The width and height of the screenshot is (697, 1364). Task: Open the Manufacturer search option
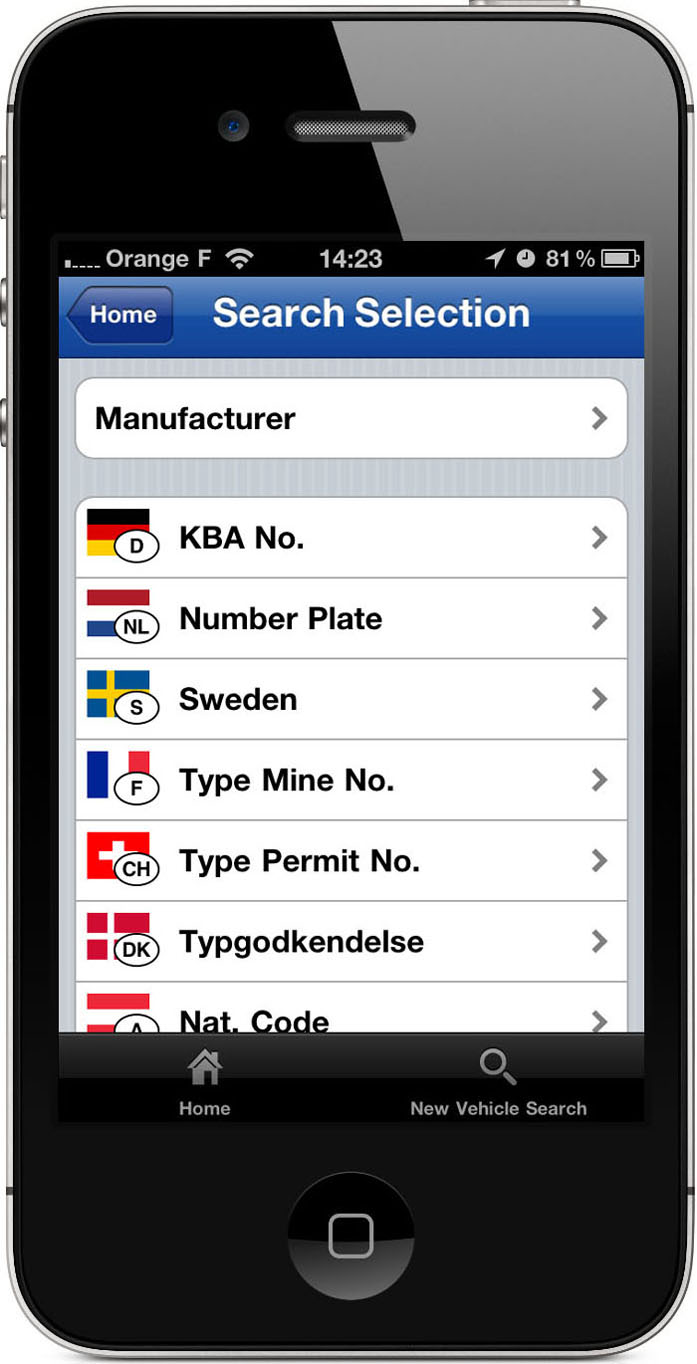[351, 418]
